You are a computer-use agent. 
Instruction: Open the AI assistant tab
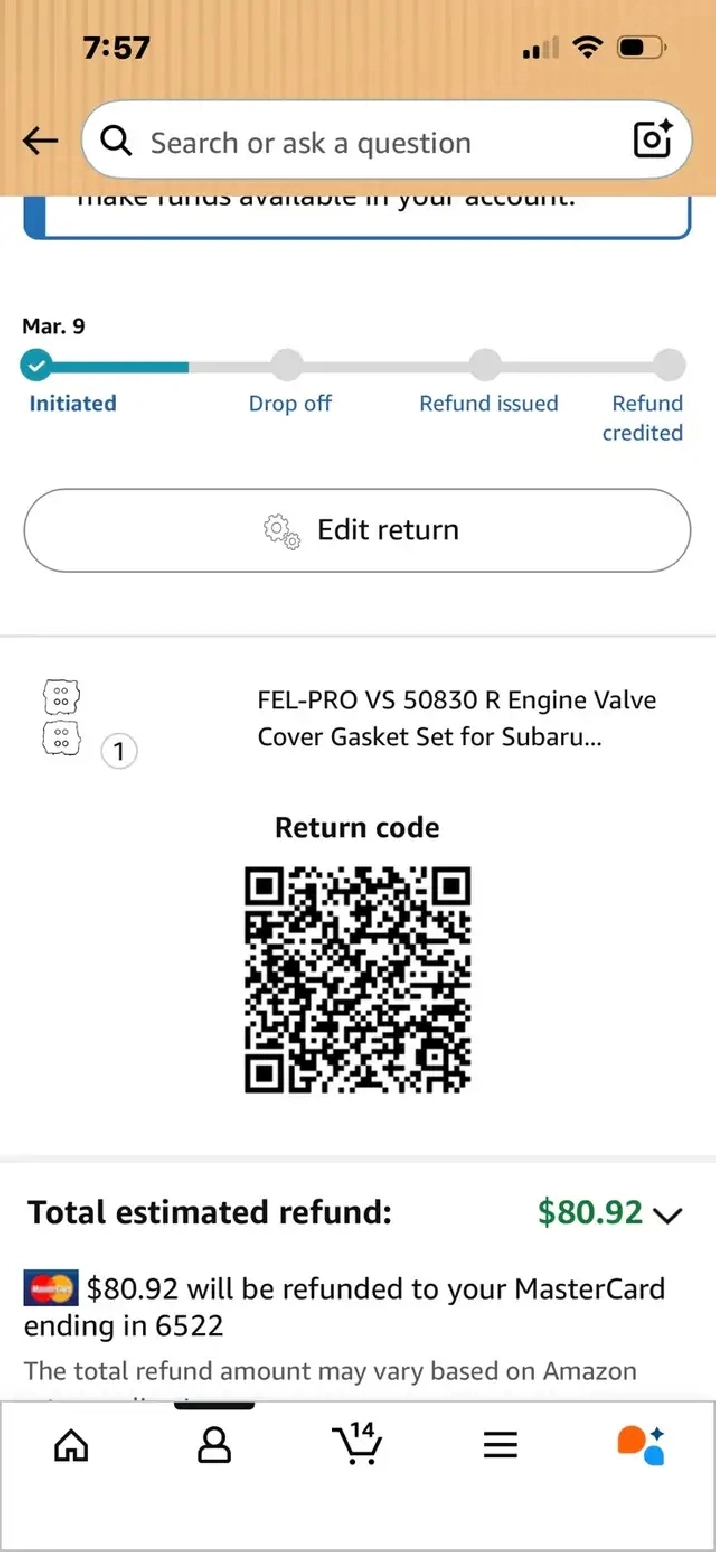point(641,1444)
